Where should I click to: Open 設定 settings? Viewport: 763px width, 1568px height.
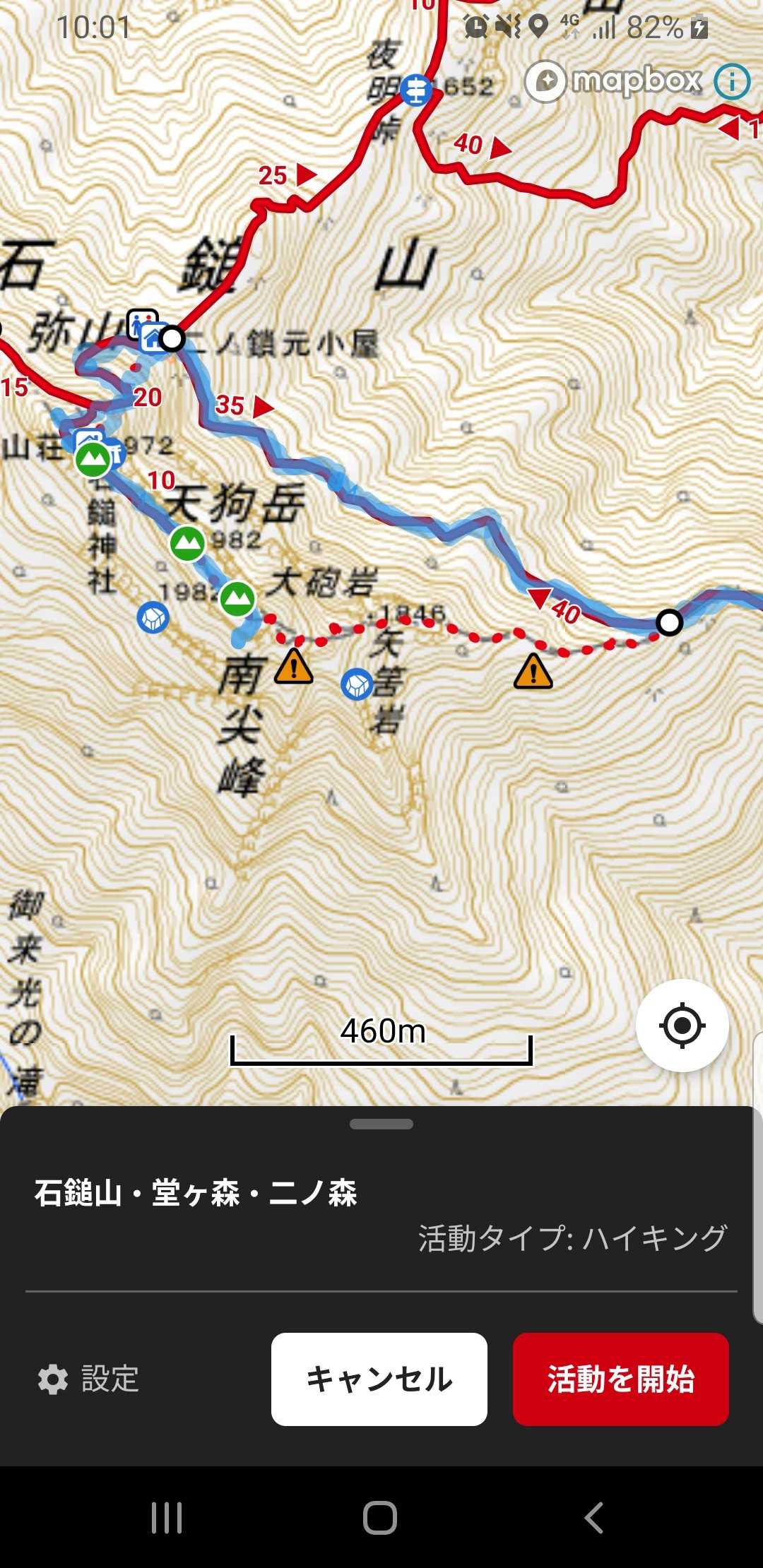(x=89, y=1379)
